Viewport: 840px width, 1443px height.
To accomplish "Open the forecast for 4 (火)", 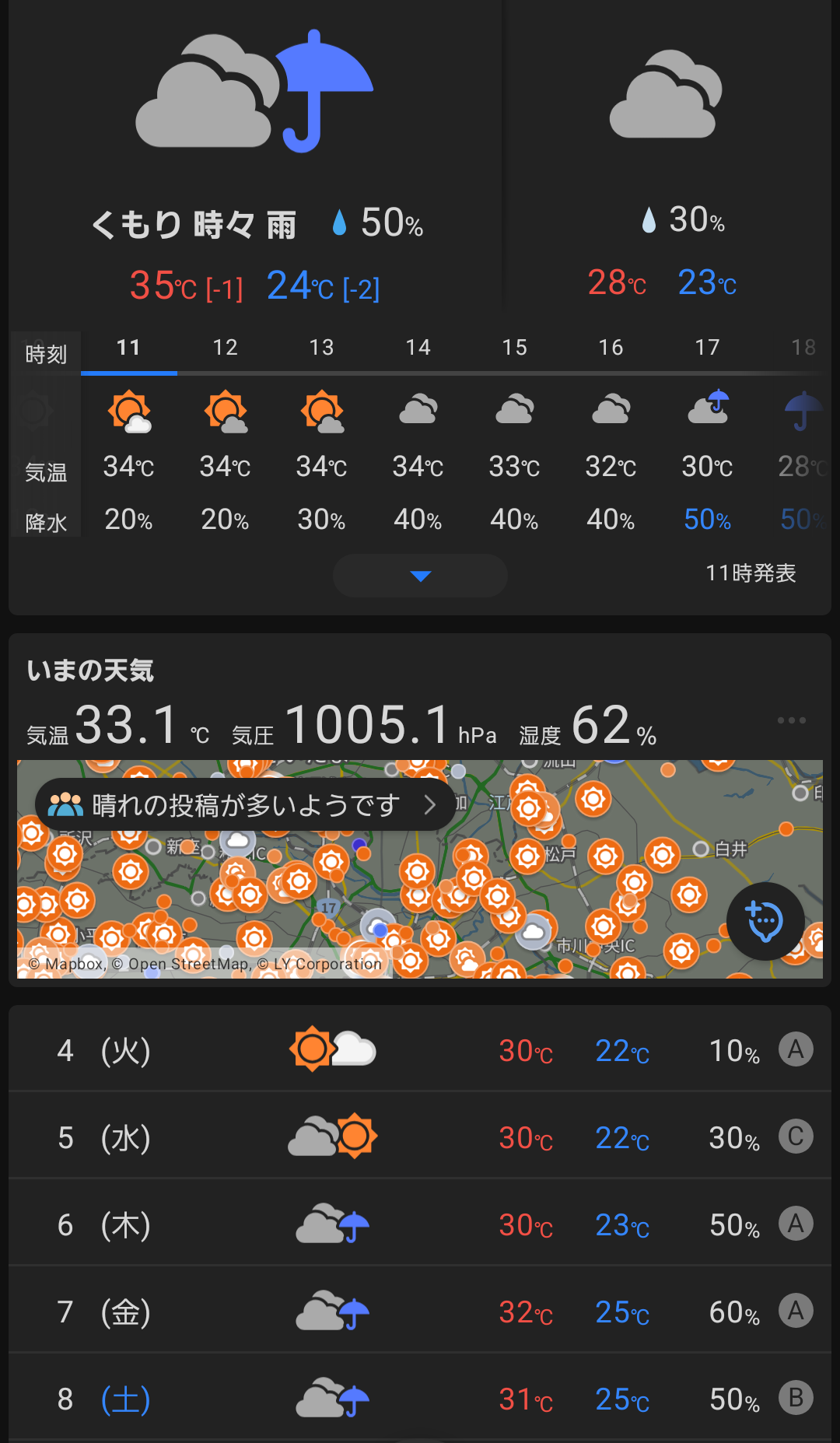I will (420, 1049).
